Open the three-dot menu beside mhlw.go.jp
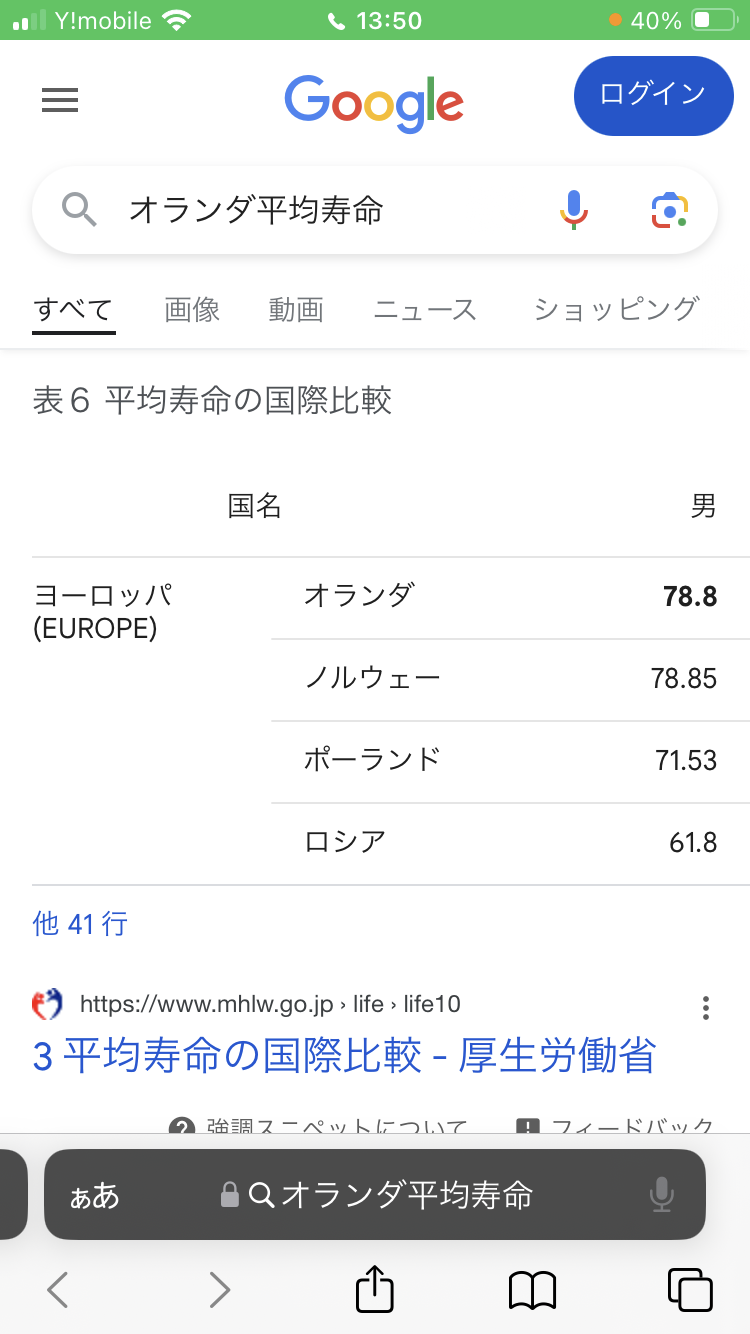Screen dimensions: 750x1334 click(x=706, y=1007)
